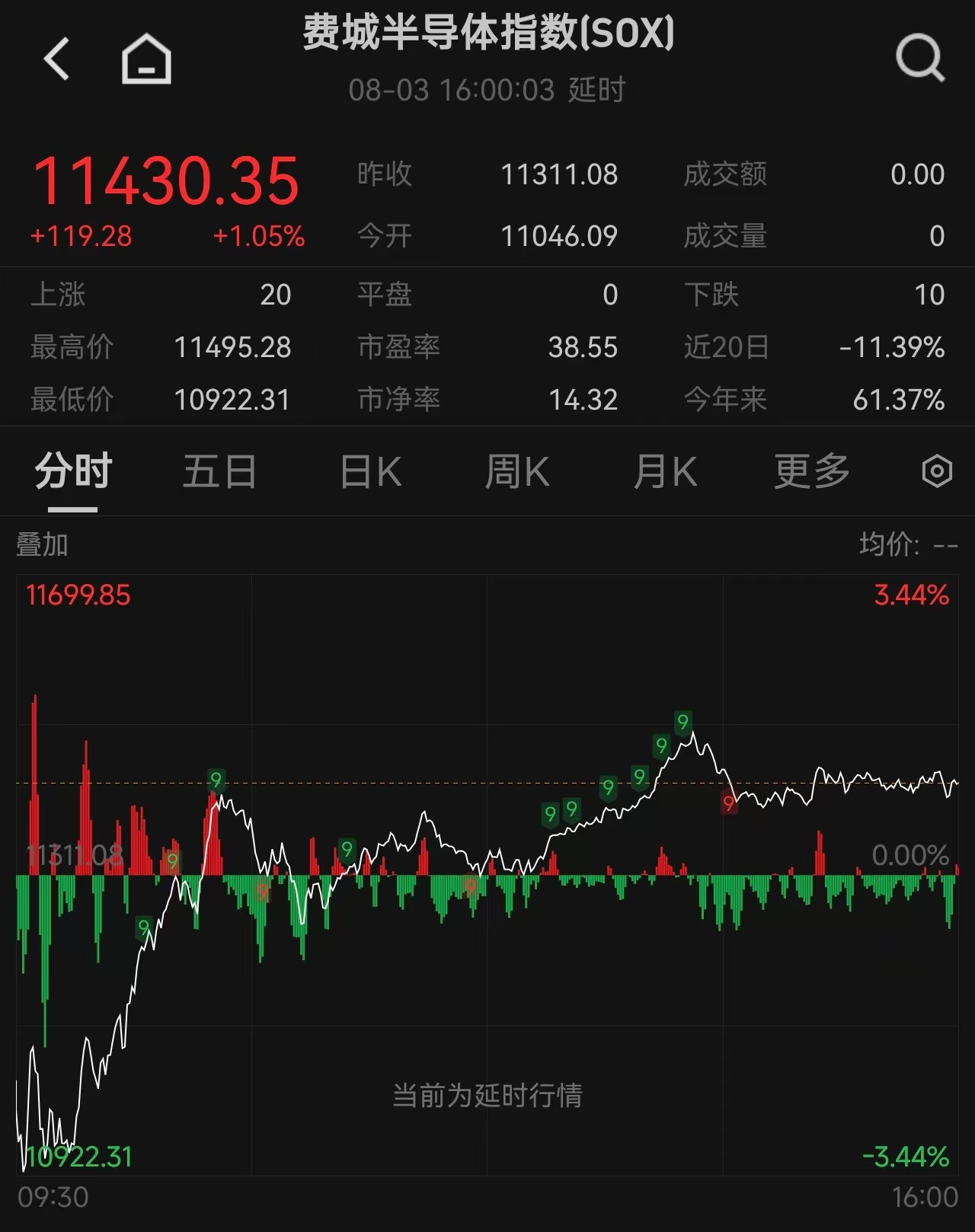Select the 分时 chart tab
The height and width of the screenshot is (1232, 975).
73,471
